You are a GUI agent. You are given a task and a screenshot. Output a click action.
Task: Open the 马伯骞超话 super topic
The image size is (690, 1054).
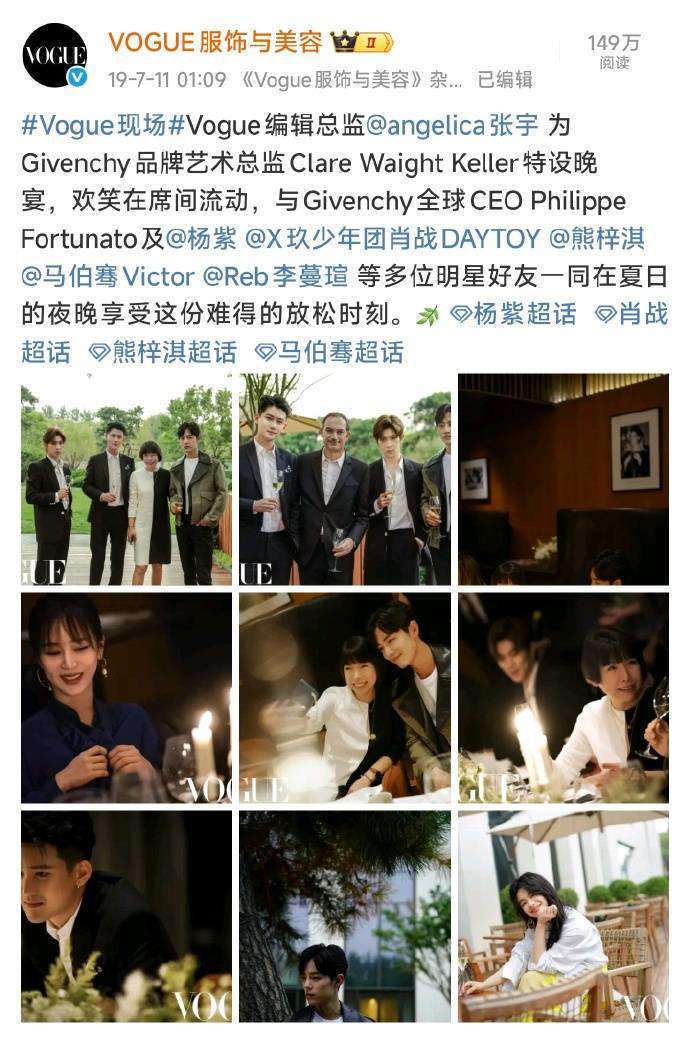(329, 352)
